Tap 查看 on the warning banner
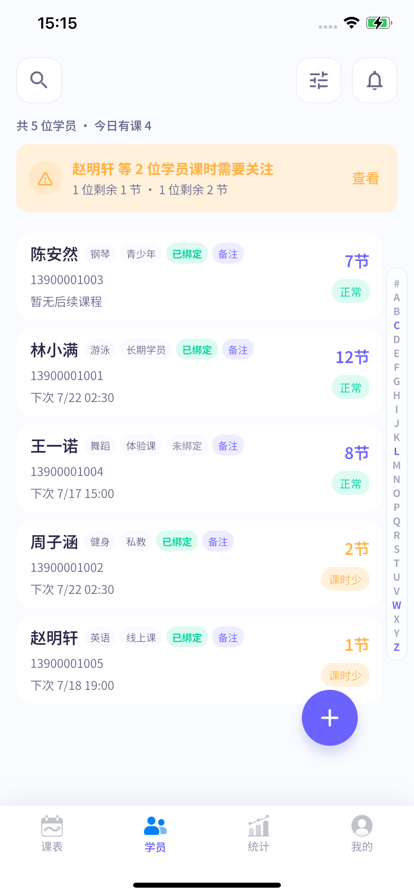 coord(365,178)
